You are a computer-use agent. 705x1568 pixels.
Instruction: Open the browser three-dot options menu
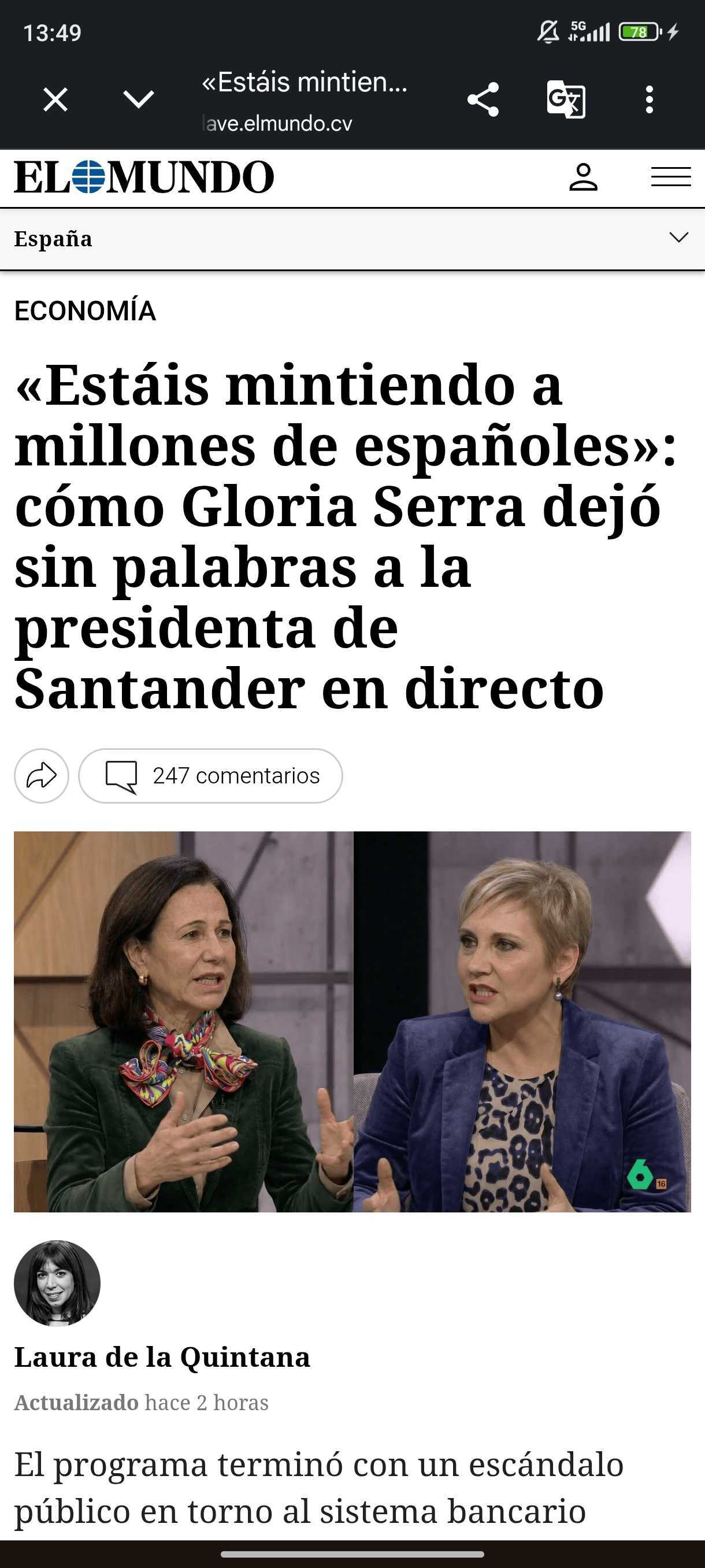coord(650,100)
